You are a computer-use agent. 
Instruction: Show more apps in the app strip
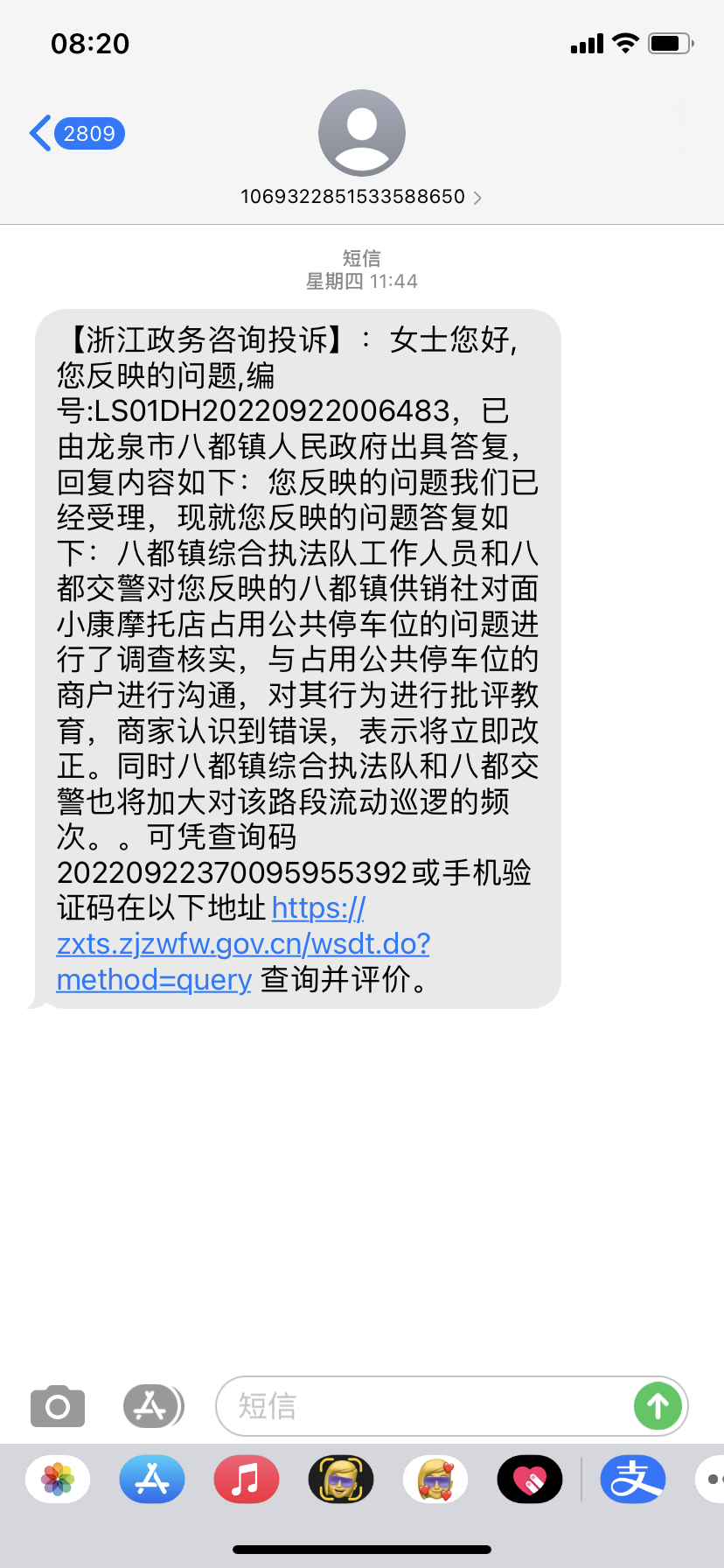click(x=712, y=1480)
